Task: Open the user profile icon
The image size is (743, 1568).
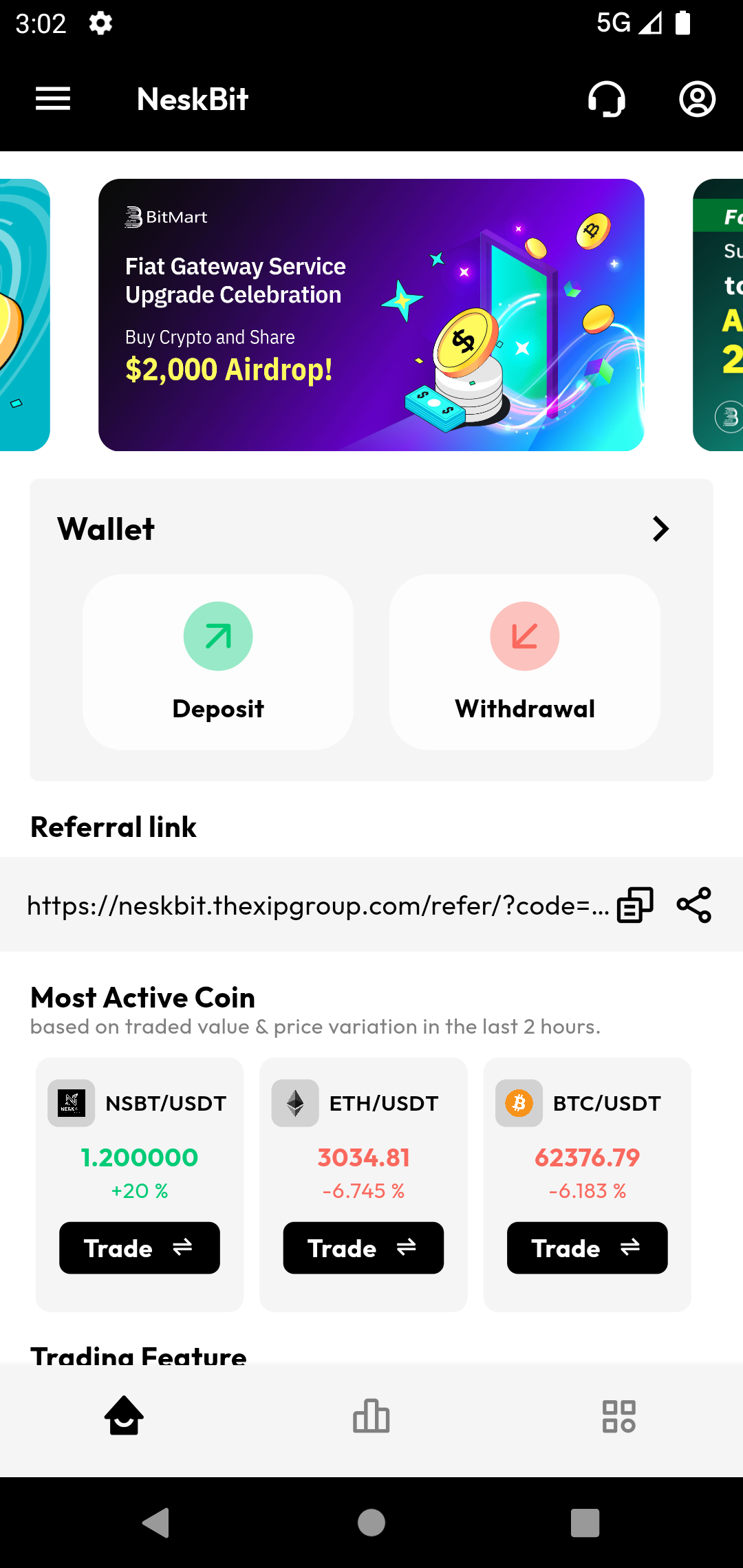Action: pos(697,99)
